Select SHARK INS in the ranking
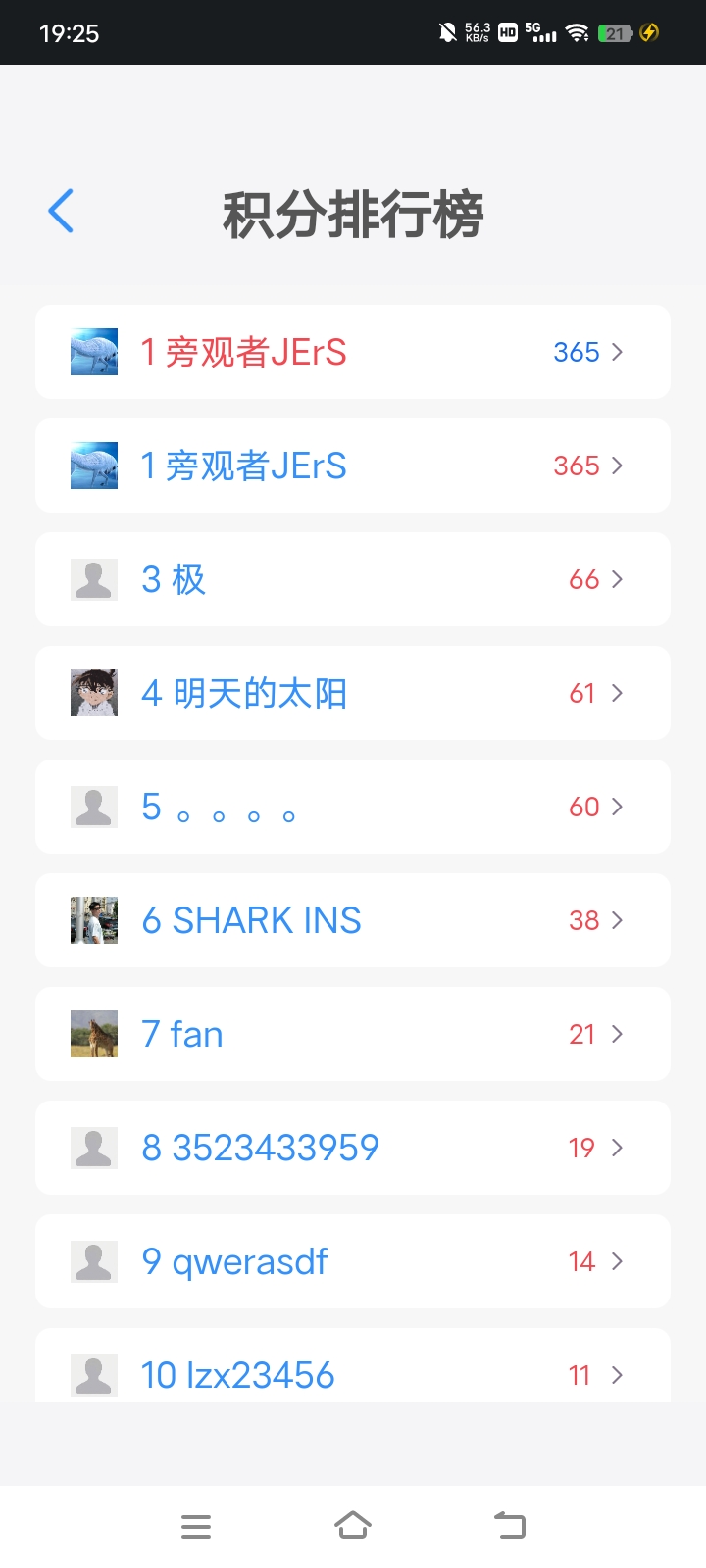Image resolution: width=706 pixels, height=1568 pixels. (x=352, y=920)
